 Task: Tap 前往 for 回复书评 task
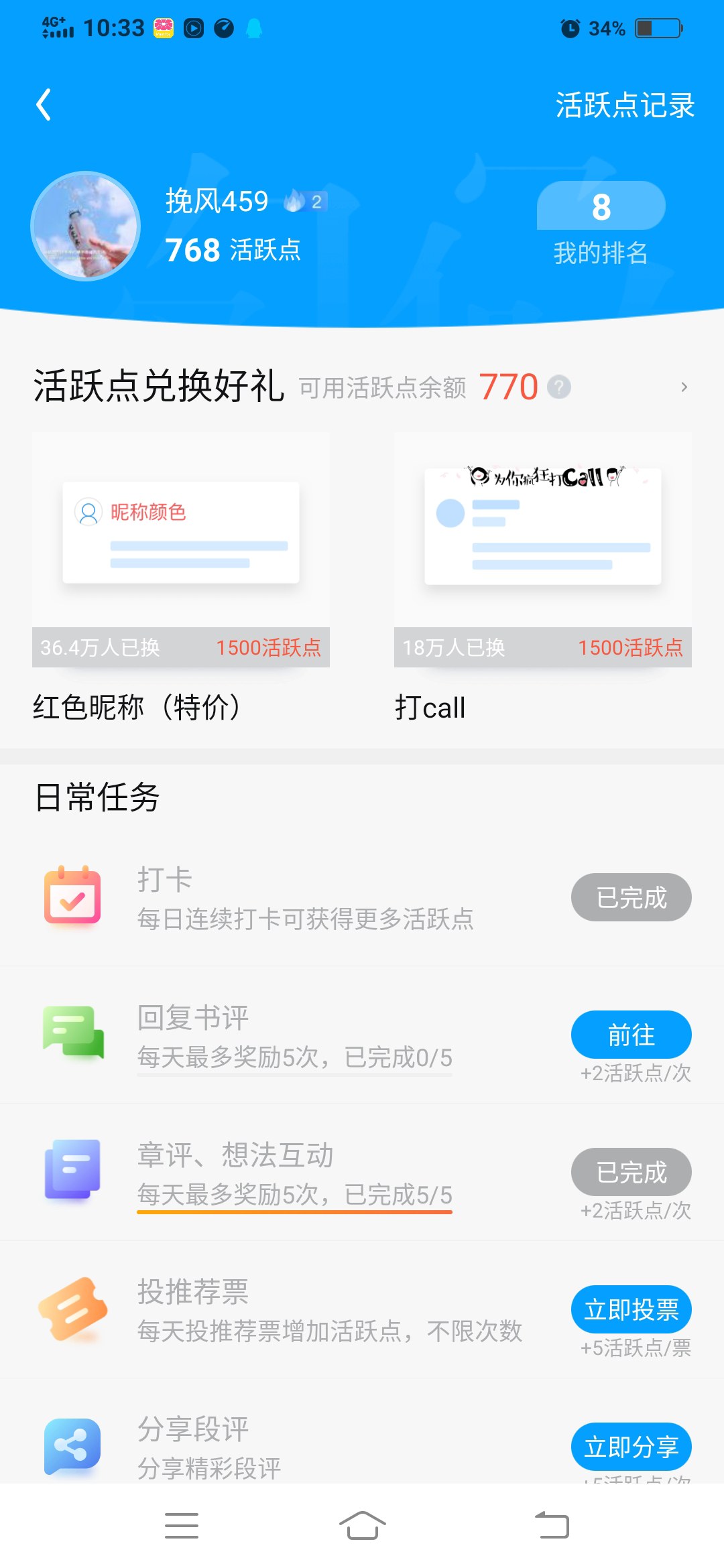[631, 1035]
